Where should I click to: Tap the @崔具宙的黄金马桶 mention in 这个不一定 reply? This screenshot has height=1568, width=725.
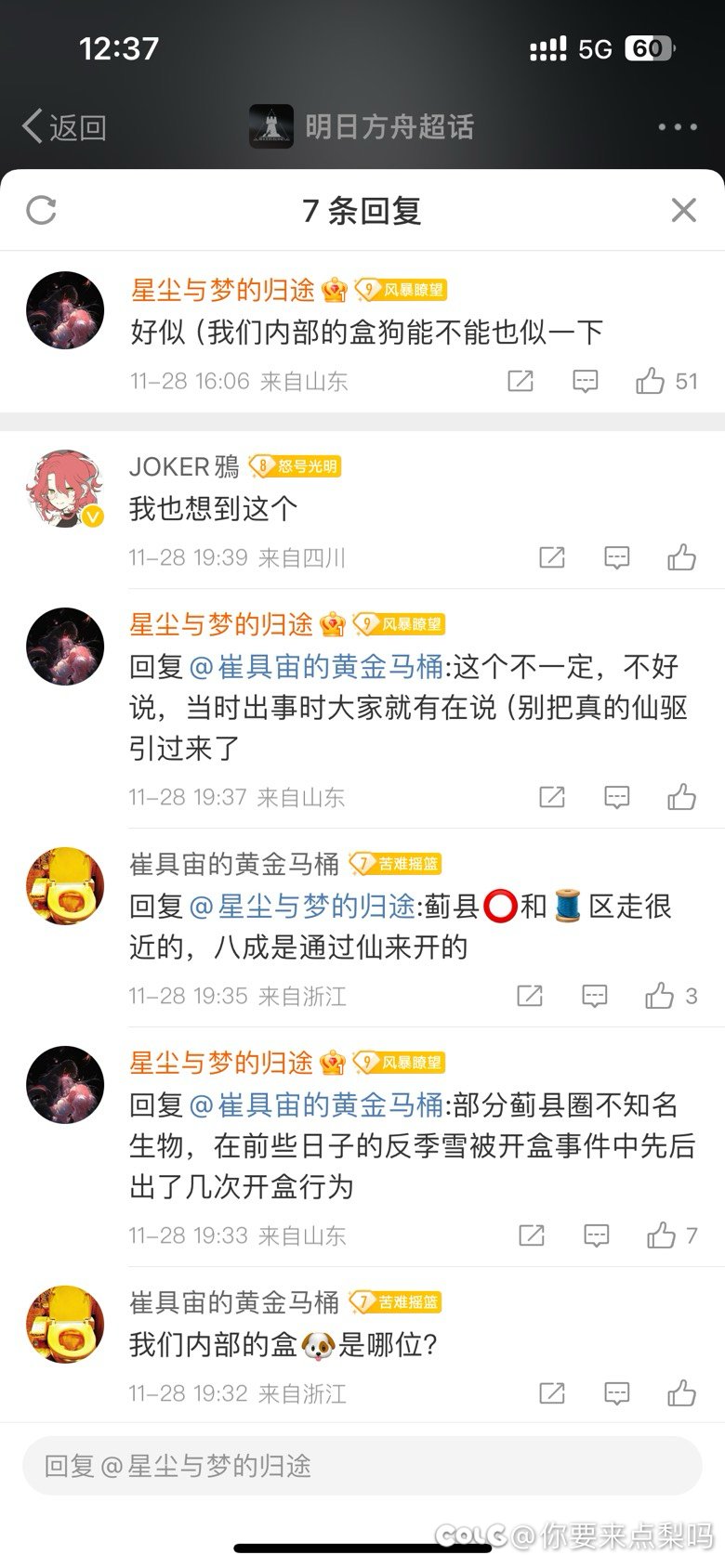point(316,666)
